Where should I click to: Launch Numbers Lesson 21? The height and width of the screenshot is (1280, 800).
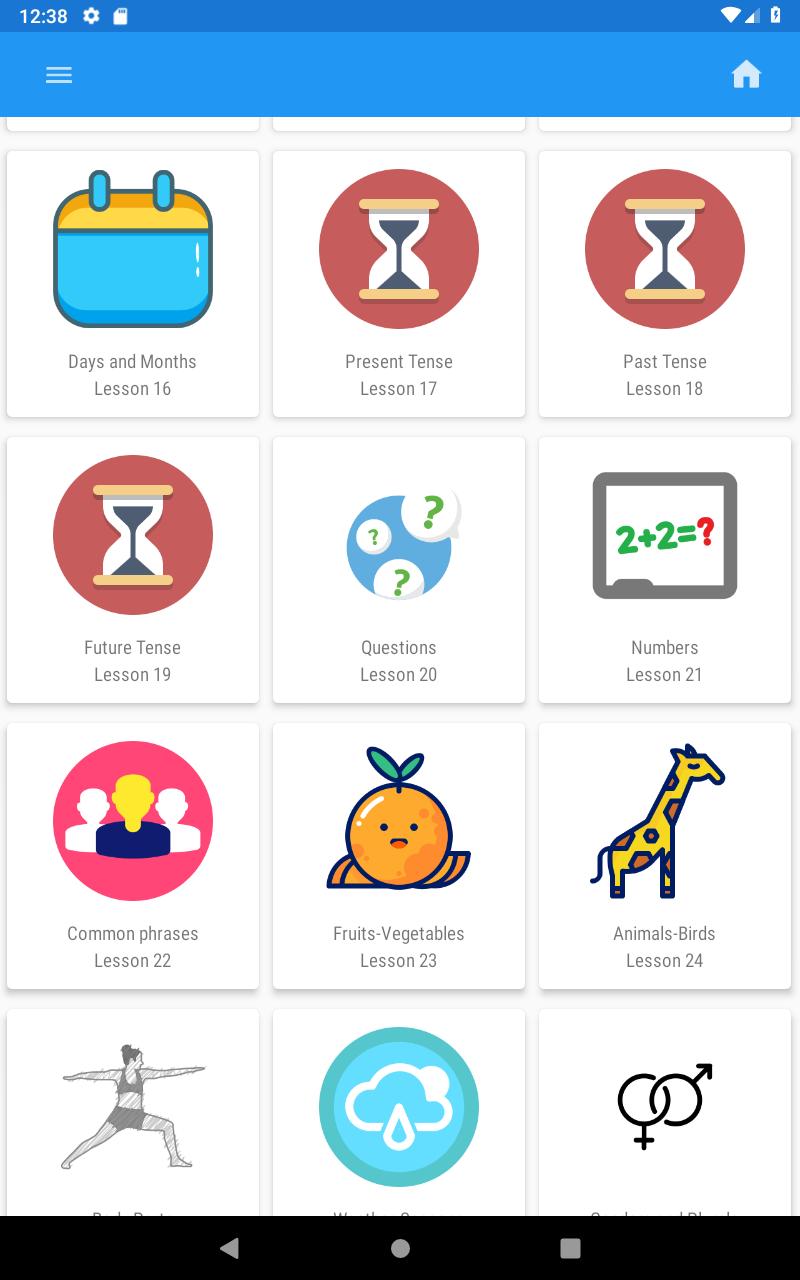pos(665,570)
